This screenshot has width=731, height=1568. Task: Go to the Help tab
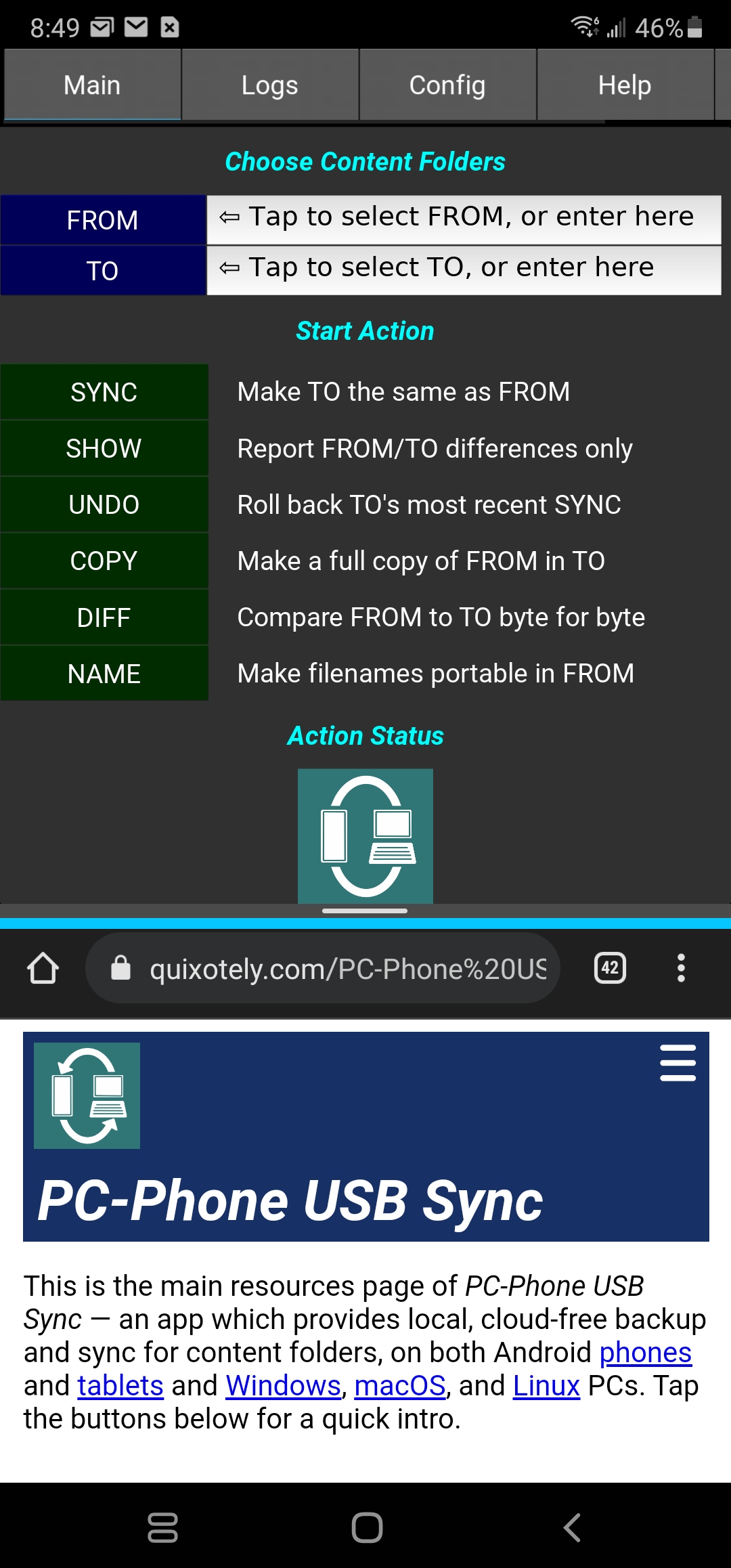point(624,85)
